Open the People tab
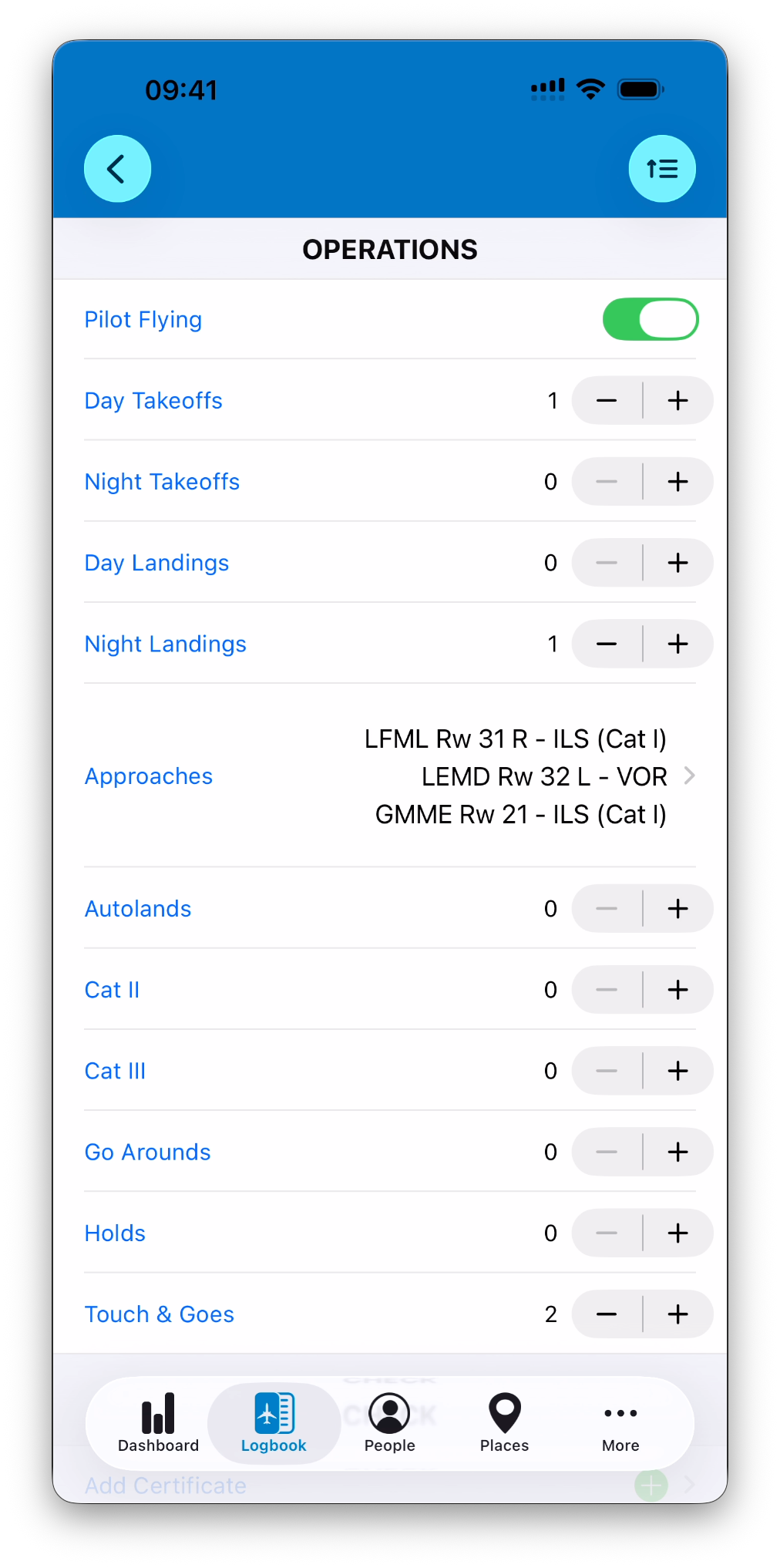This screenshot has height=1568, width=780. click(389, 1423)
